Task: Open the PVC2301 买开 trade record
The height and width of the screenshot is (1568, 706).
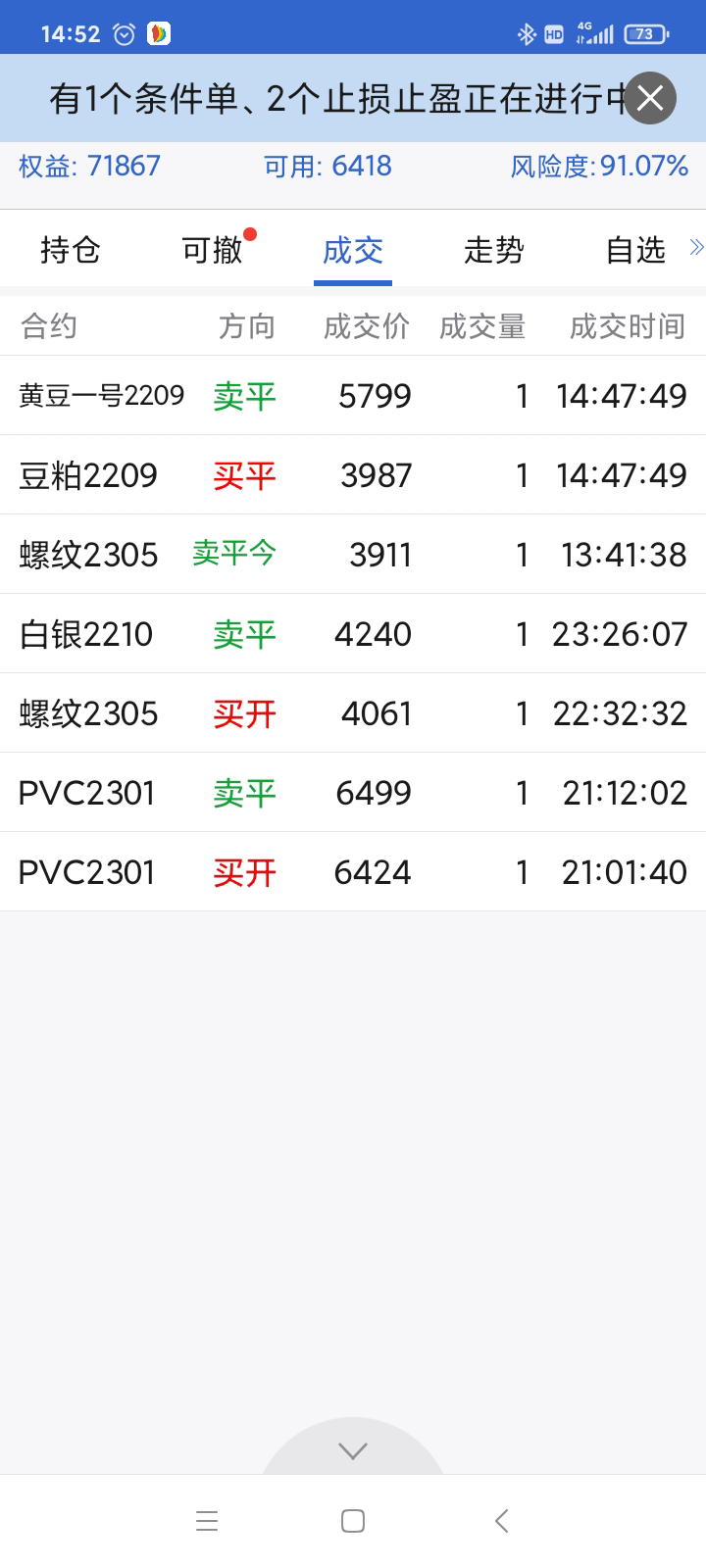Action: pyautogui.click(x=353, y=872)
